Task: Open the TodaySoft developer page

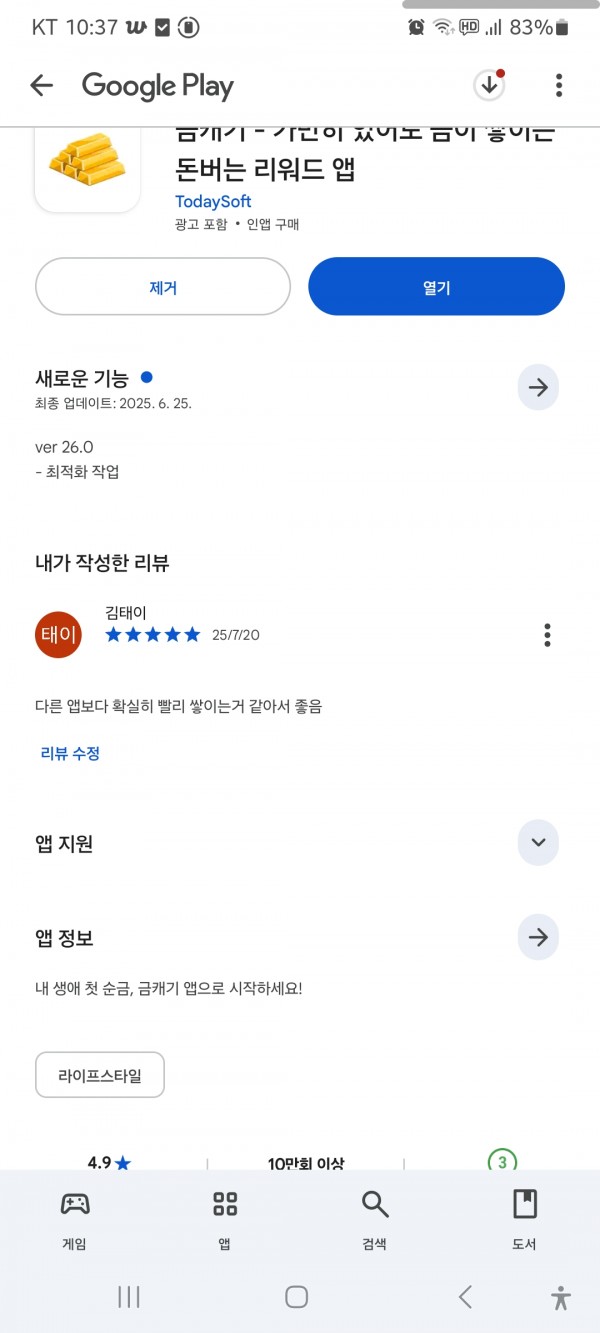Action: point(213,202)
